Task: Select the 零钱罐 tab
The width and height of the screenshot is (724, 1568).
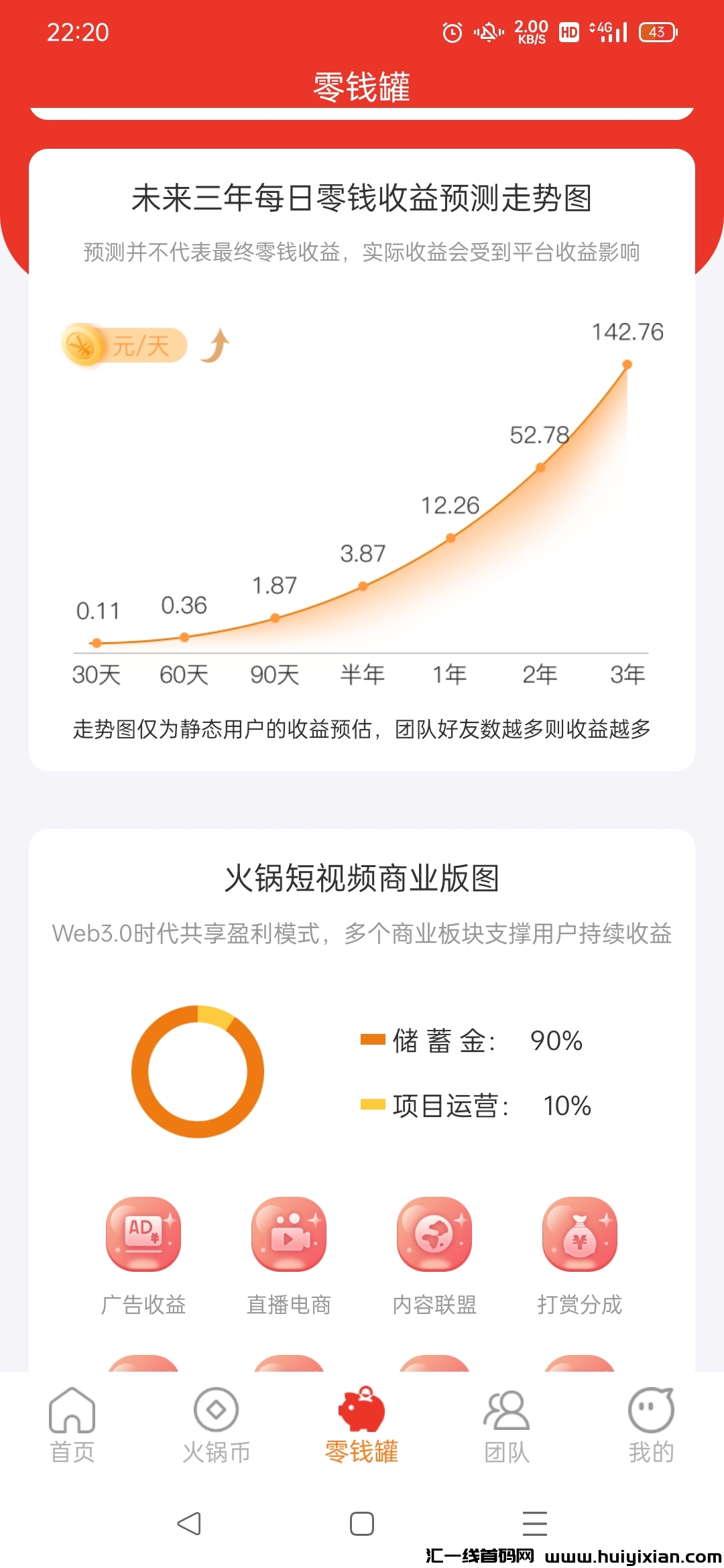Action: [361, 1425]
